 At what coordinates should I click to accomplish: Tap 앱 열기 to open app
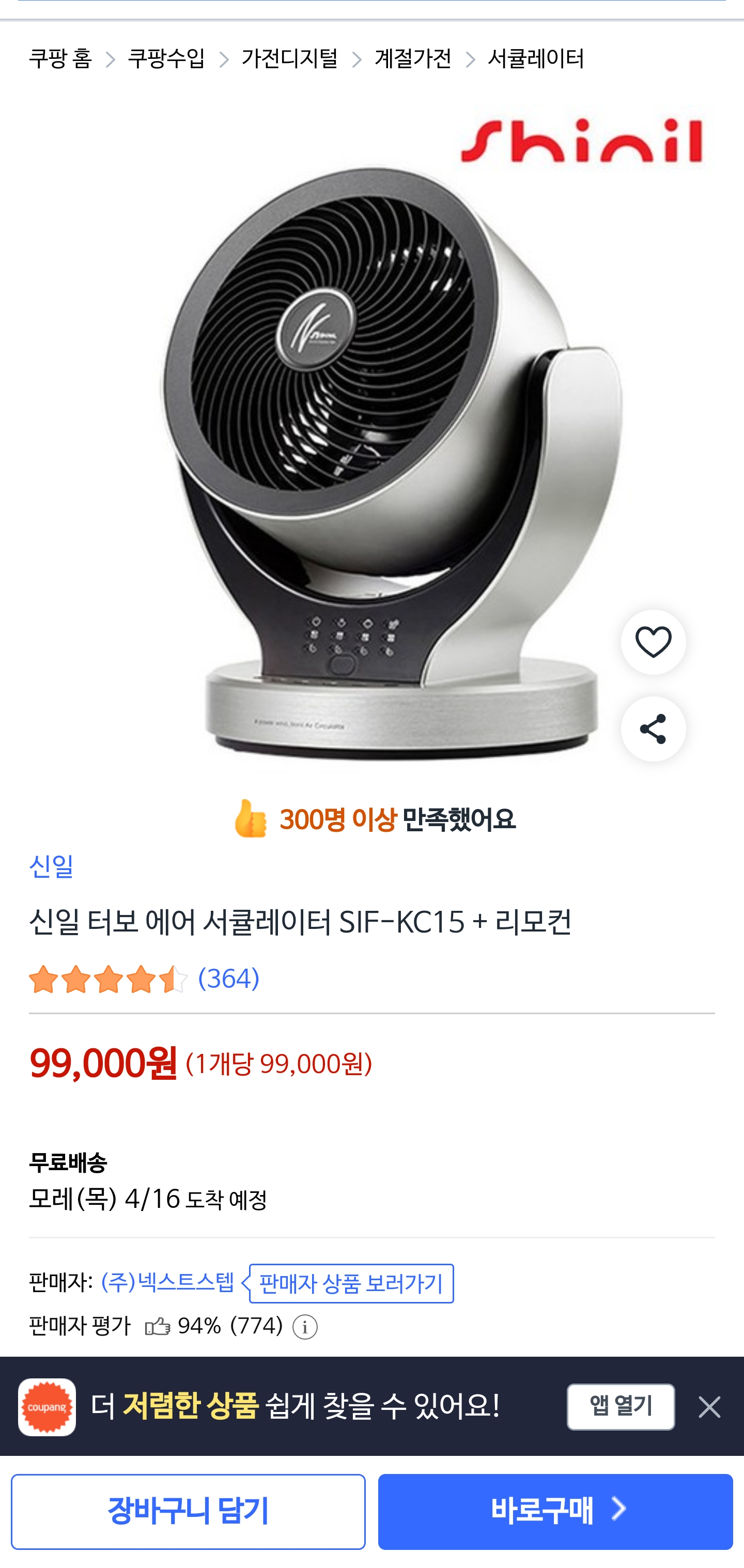click(621, 1407)
